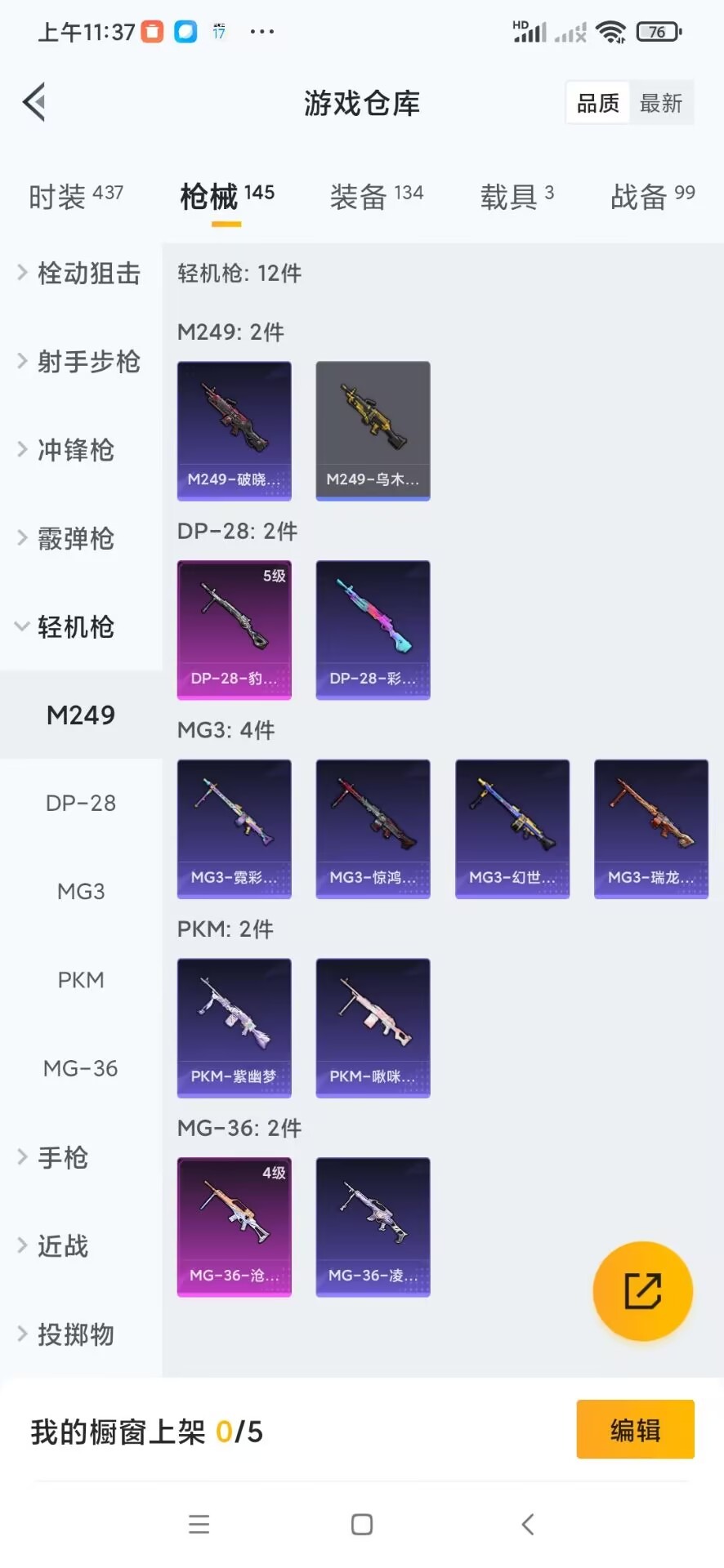Expand the 栓动狙击 category
This screenshot has height=1568, width=724.
[79, 273]
